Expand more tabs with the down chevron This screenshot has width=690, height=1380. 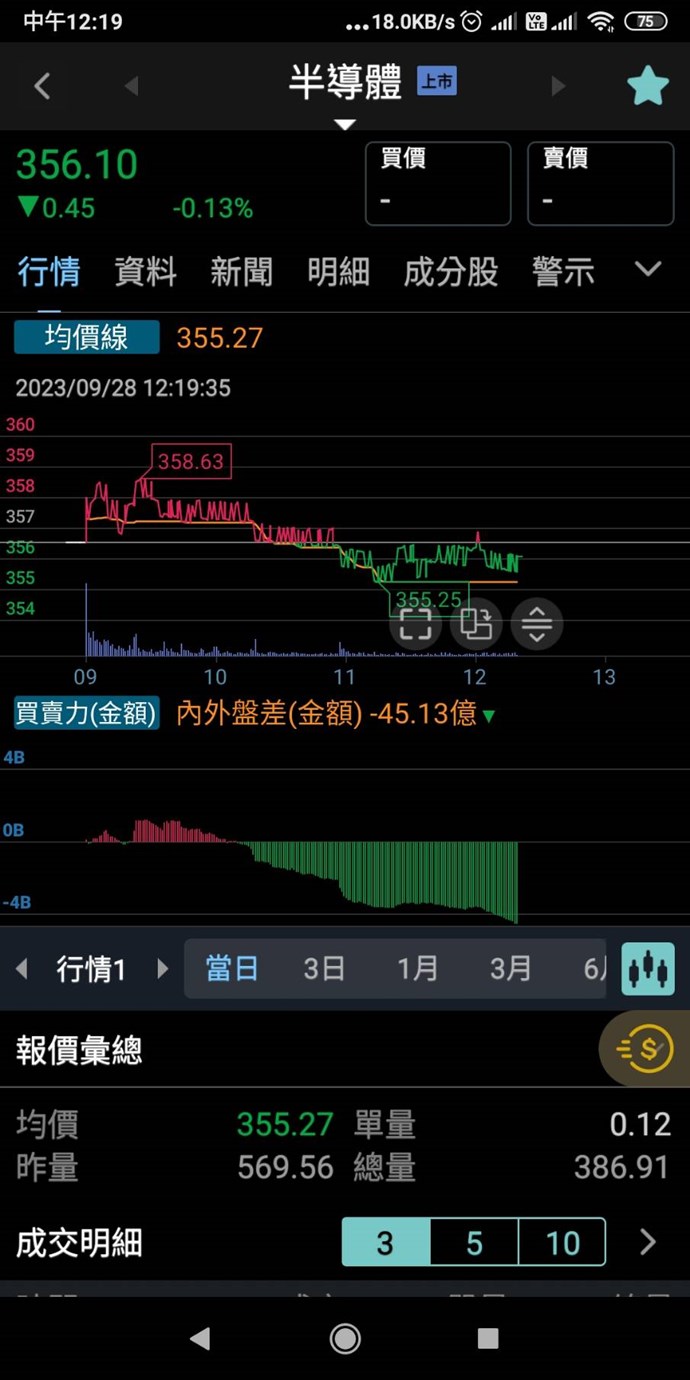click(x=649, y=269)
